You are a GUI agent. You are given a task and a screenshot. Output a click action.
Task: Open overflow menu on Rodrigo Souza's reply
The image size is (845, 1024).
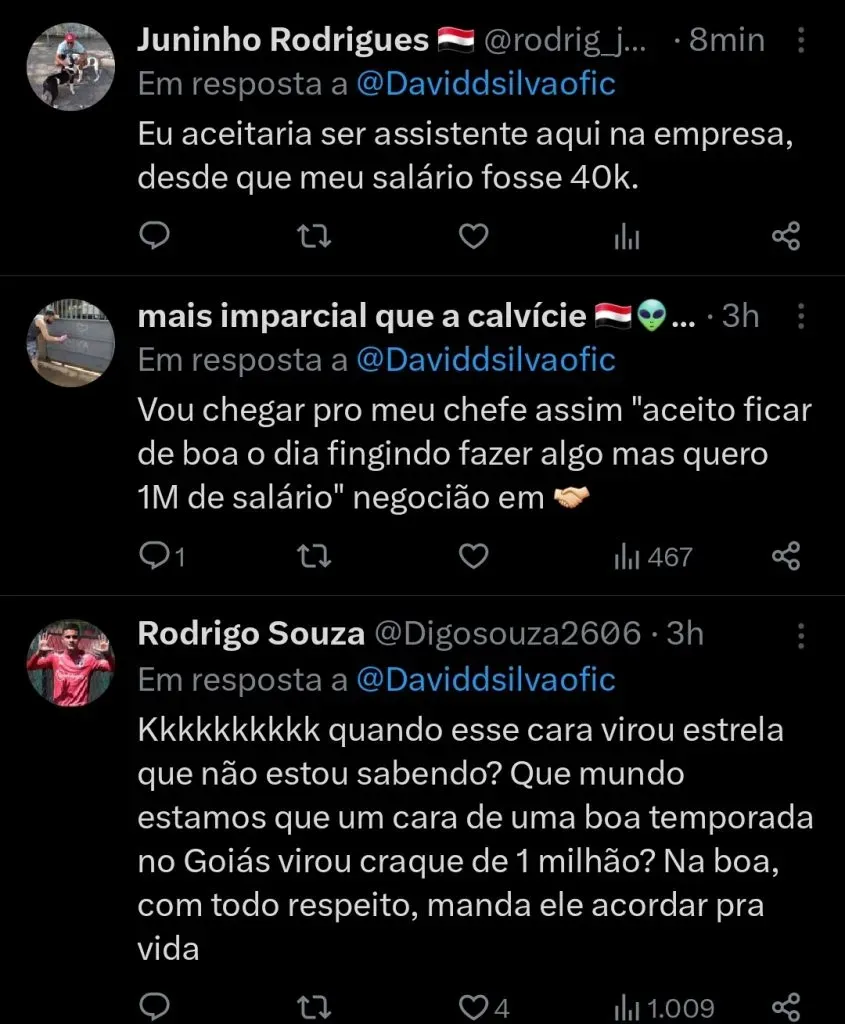801,636
